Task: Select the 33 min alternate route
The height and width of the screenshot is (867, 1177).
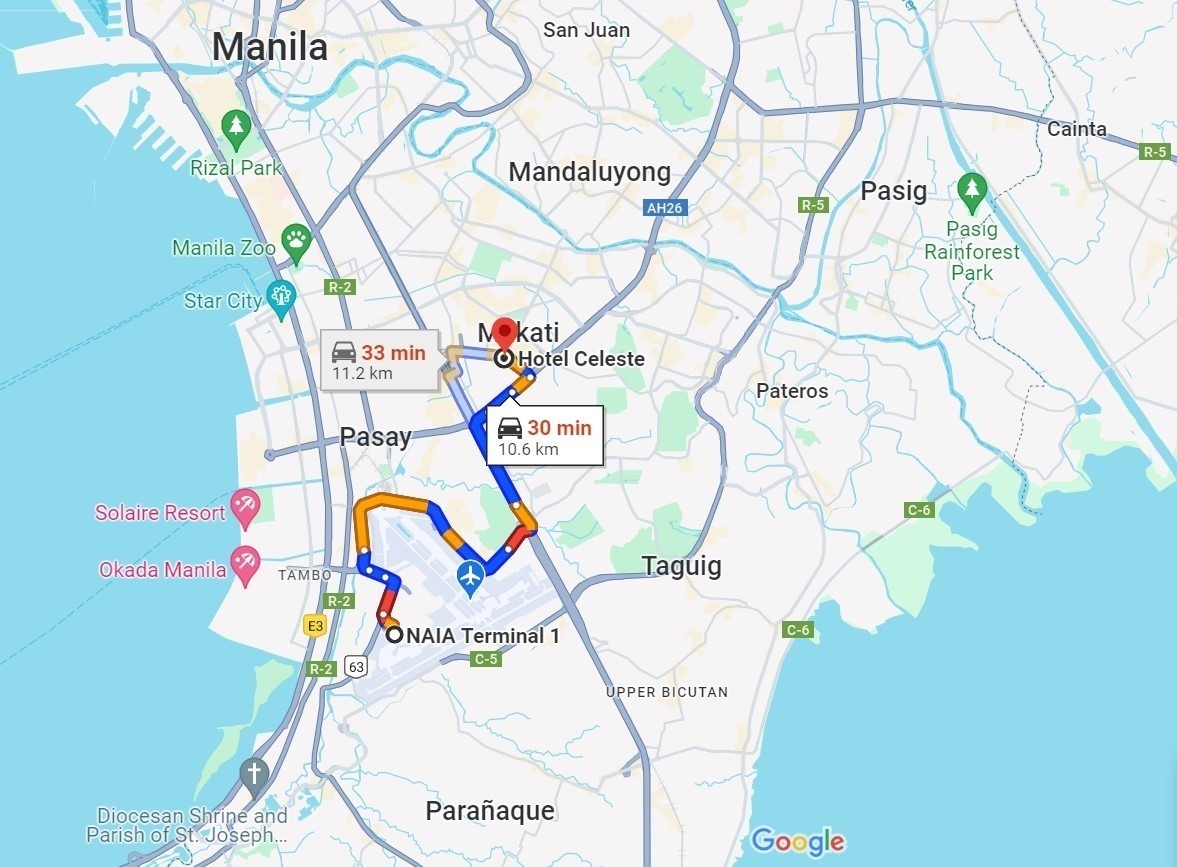Action: [x=379, y=362]
